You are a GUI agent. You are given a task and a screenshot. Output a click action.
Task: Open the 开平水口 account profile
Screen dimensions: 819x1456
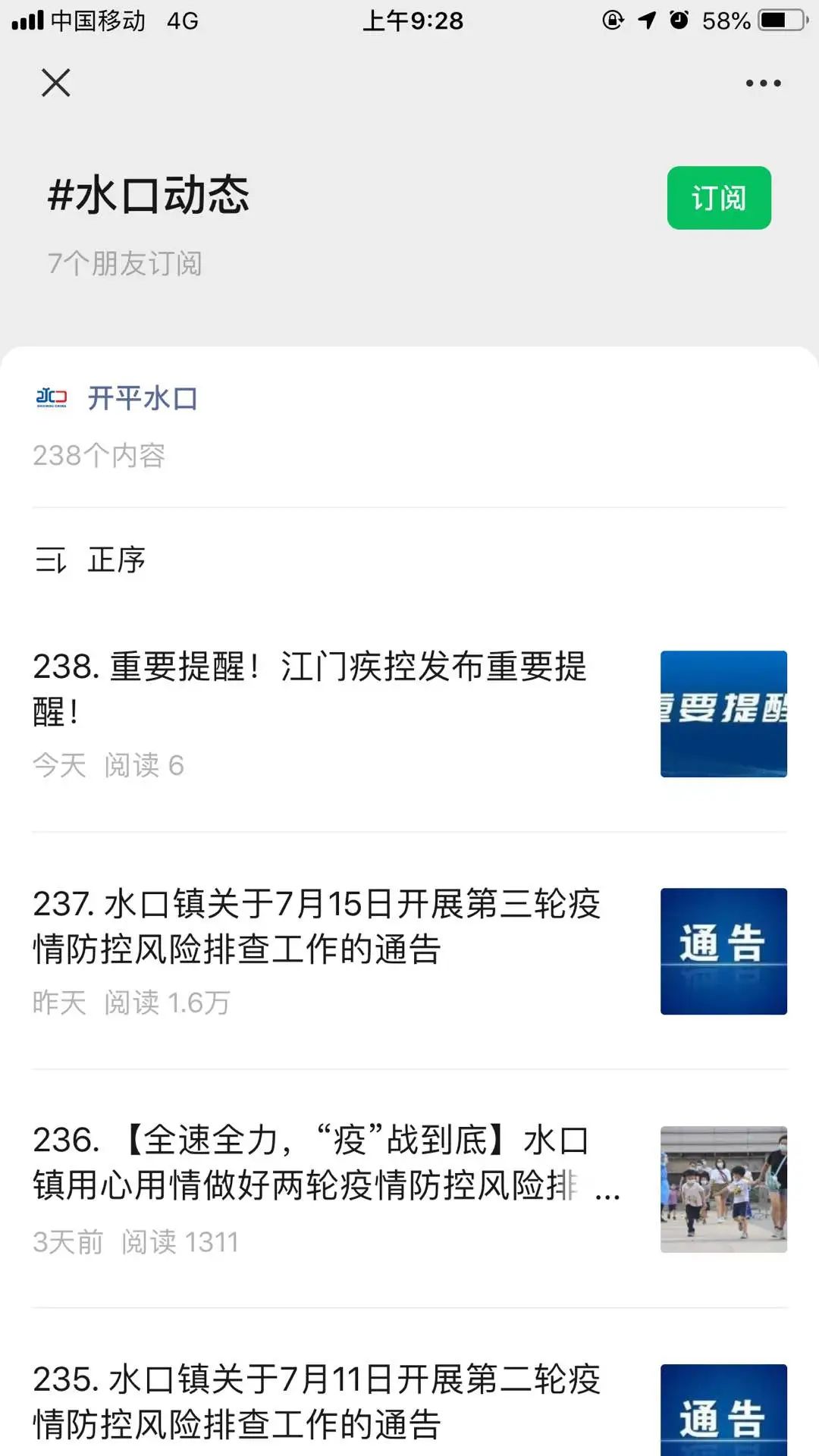142,398
